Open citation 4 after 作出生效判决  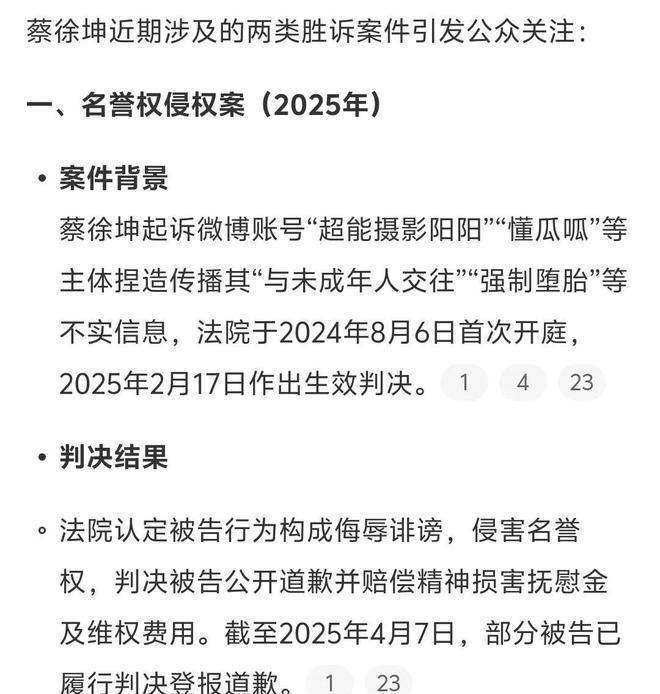coord(522,382)
